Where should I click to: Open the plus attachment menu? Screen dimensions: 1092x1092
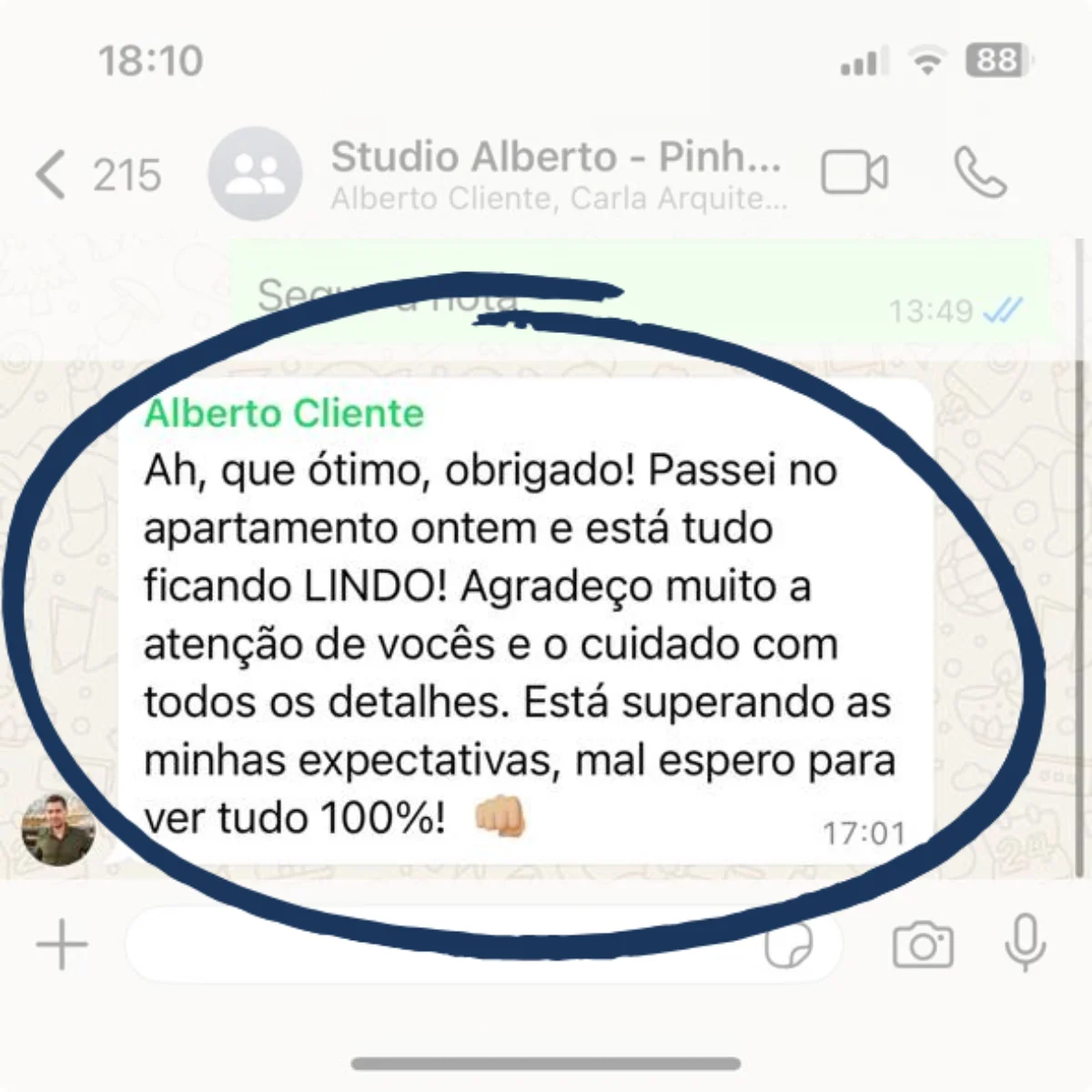pos(62,944)
